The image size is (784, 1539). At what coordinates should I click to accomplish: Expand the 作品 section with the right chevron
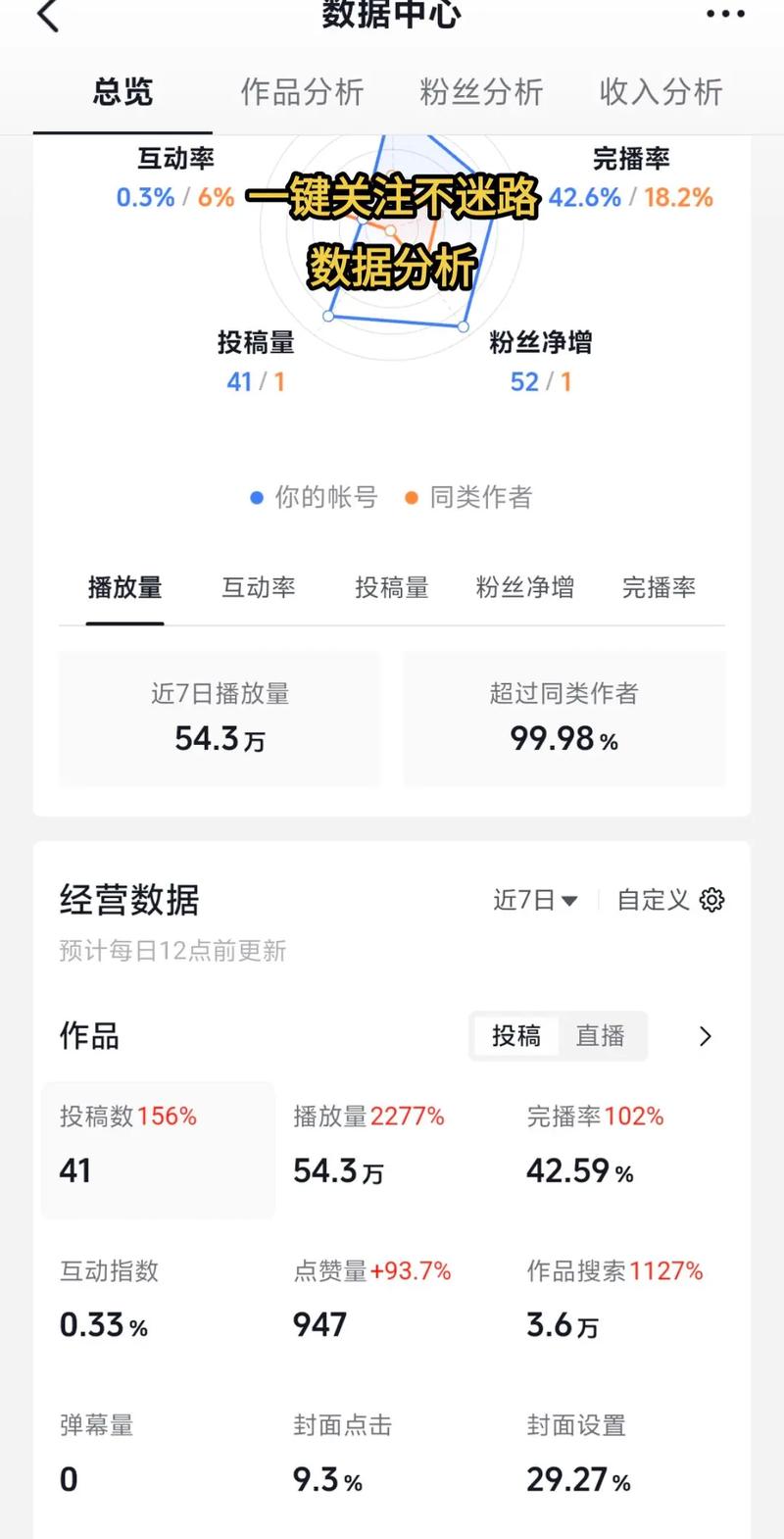coord(705,1036)
